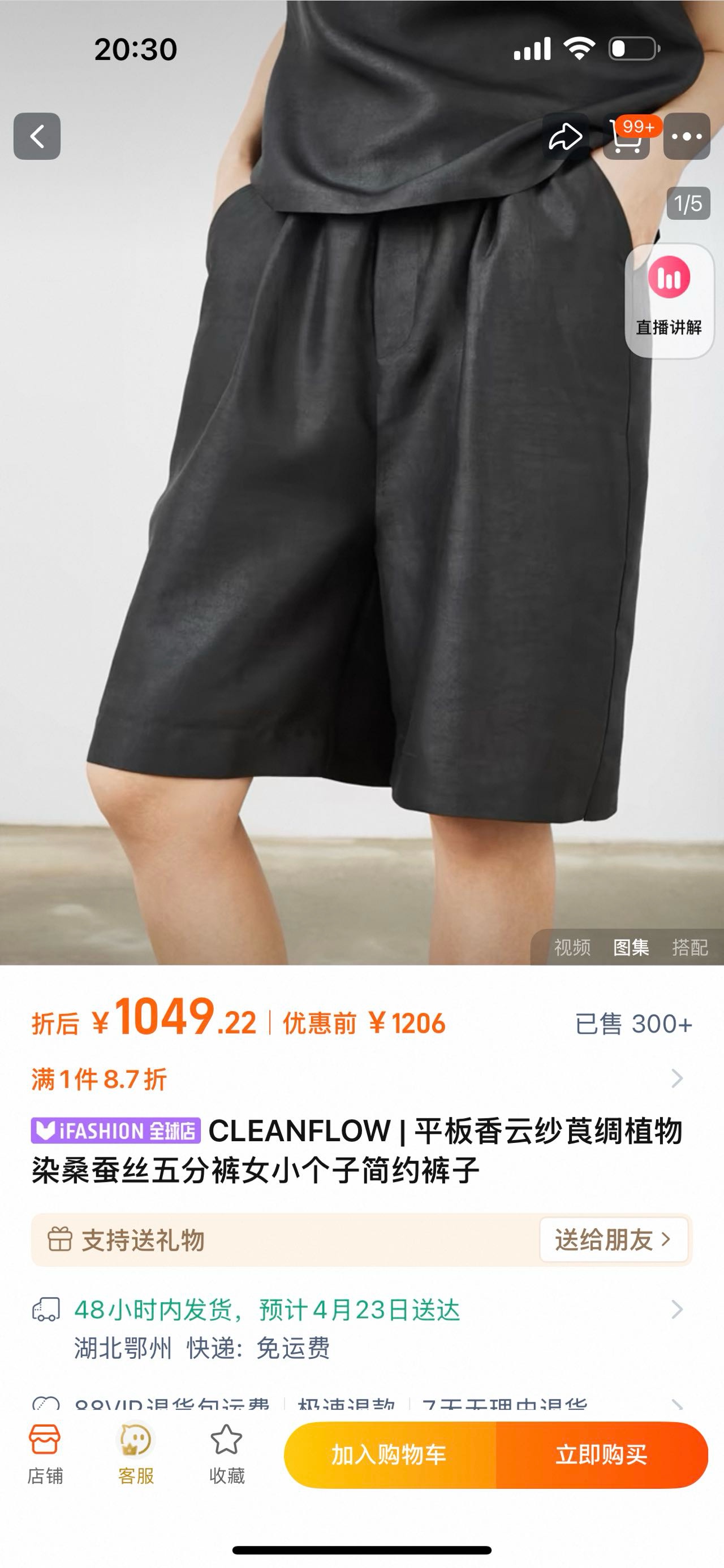Select the 图集 gallery tab
Image resolution: width=724 pixels, height=1568 pixels.
pos(631,947)
